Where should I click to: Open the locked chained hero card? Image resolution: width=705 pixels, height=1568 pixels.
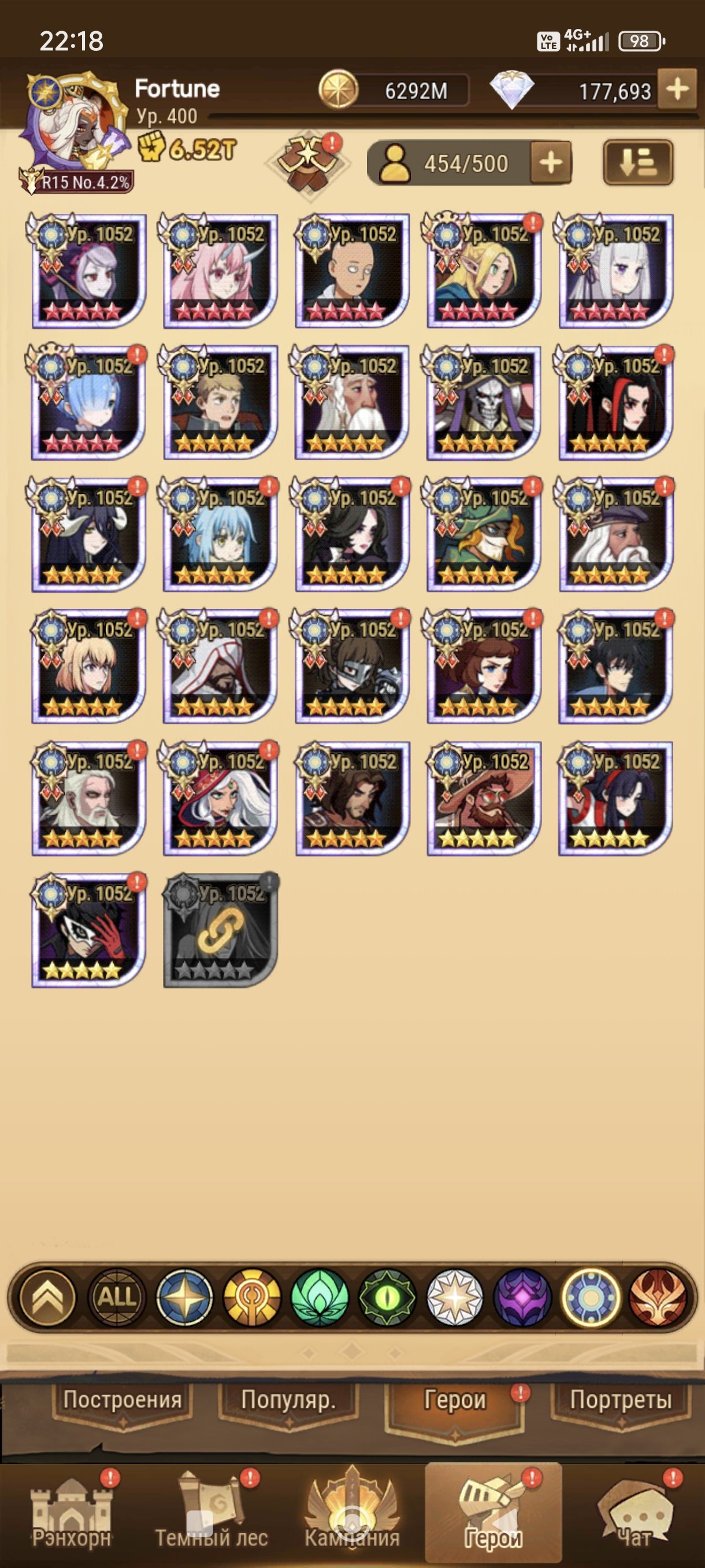(x=220, y=930)
